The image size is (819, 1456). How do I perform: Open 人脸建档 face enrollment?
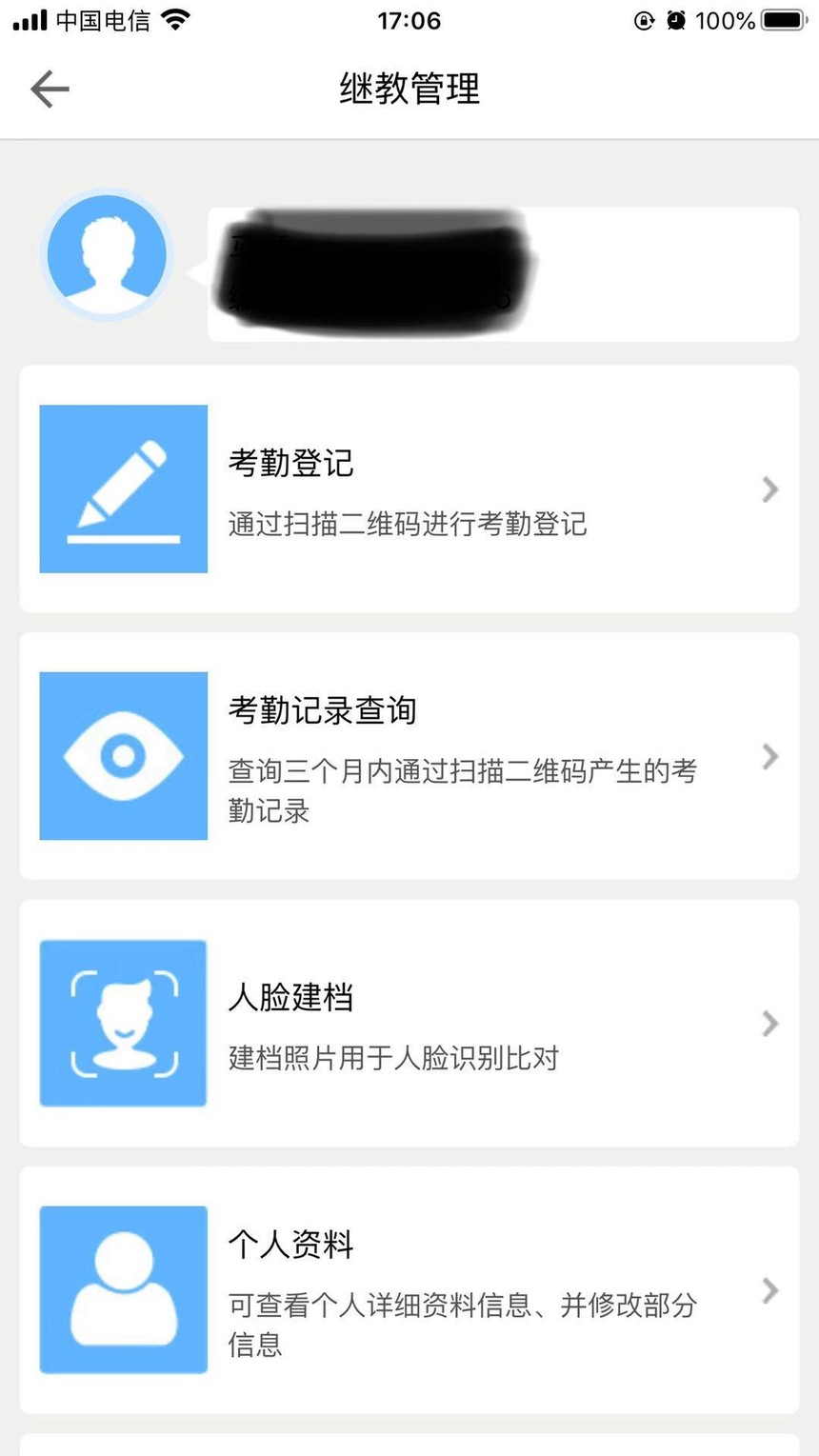tap(409, 1023)
